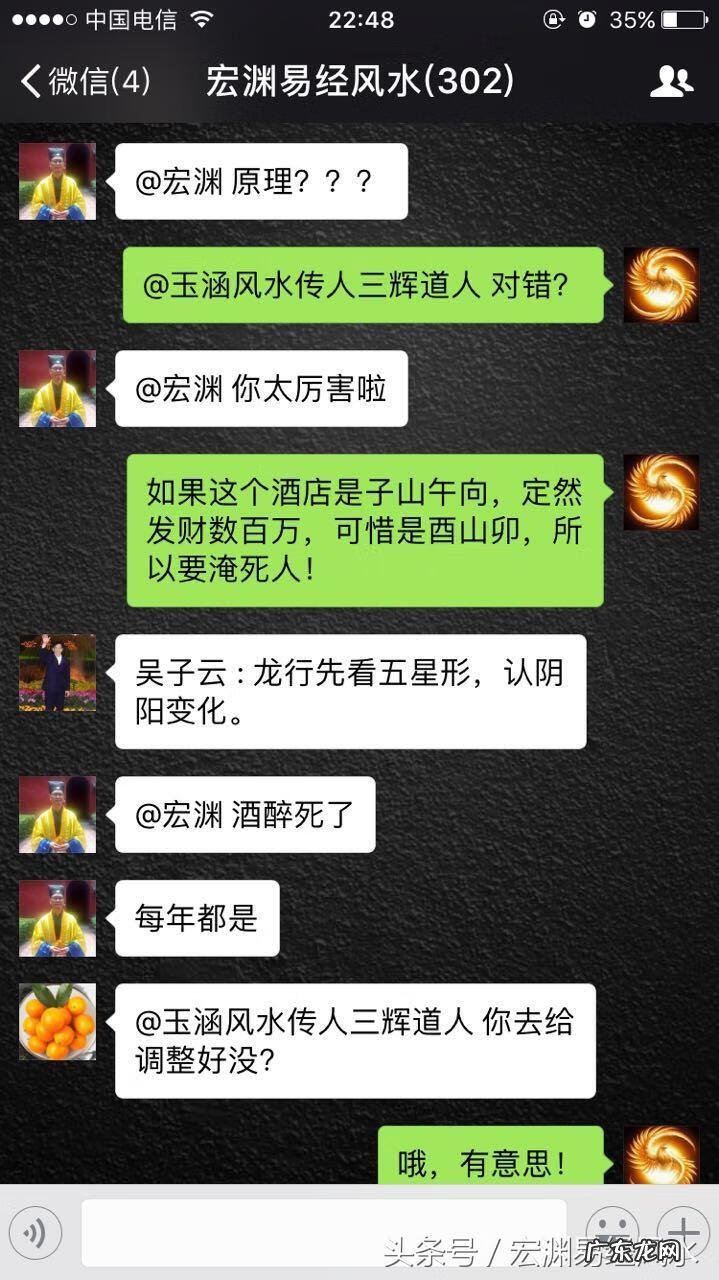
Task: Open the group members info icon
Action: pos(671,82)
